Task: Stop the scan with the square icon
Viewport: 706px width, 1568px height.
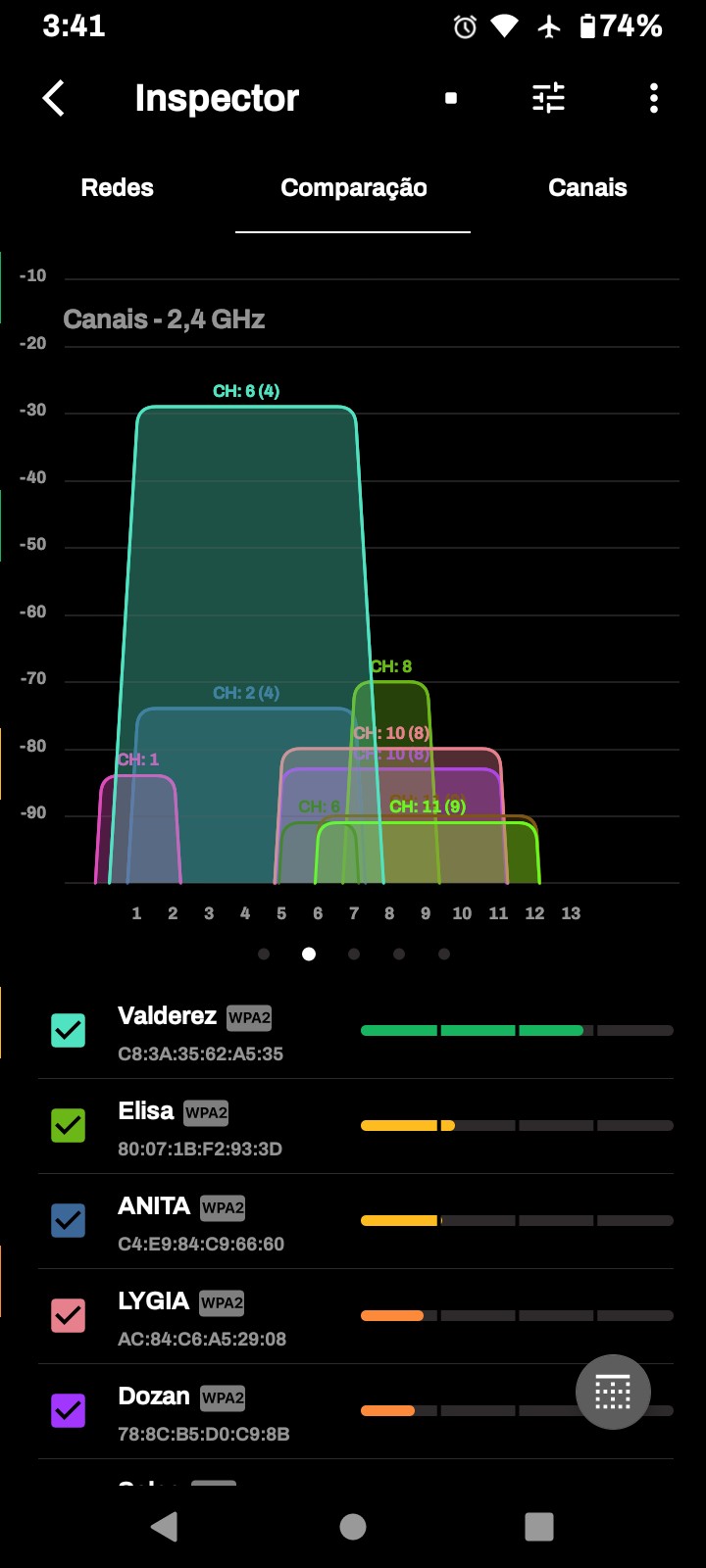Action: [x=451, y=98]
